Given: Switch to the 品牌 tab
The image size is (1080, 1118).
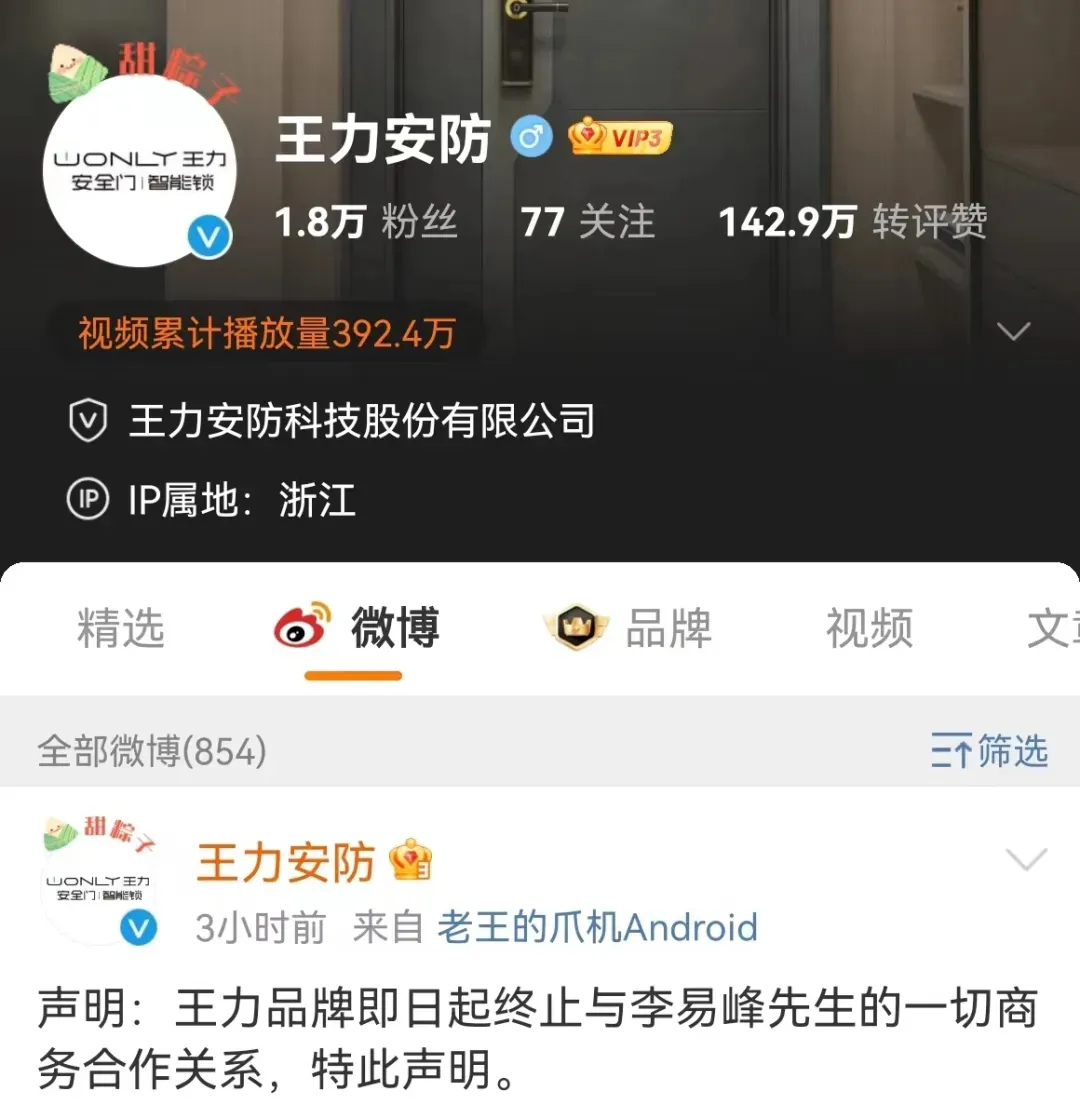Looking at the screenshot, I should tap(630, 629).
